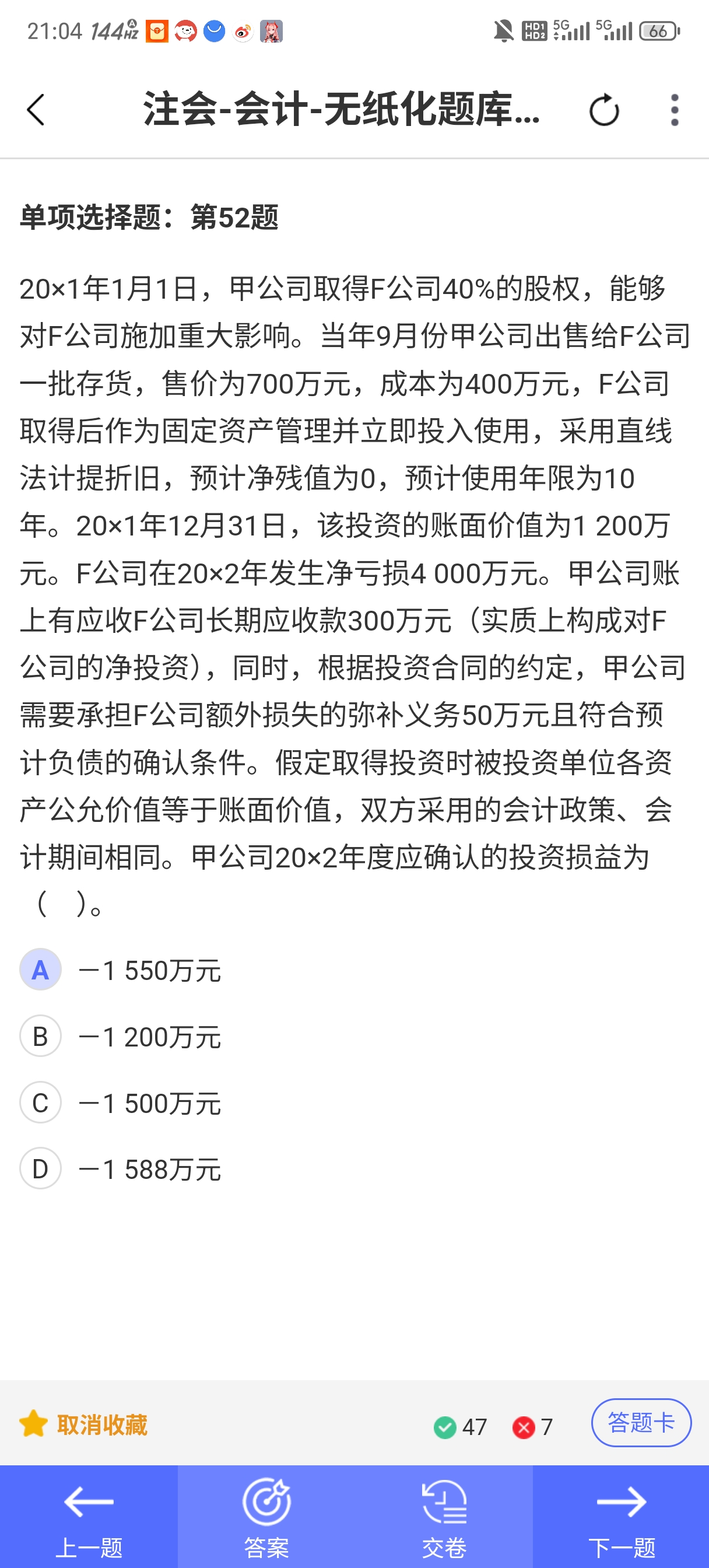Viewport: 709px width, 1568px height.
Task: Go back using the top-left arrow
Action: 36,110
